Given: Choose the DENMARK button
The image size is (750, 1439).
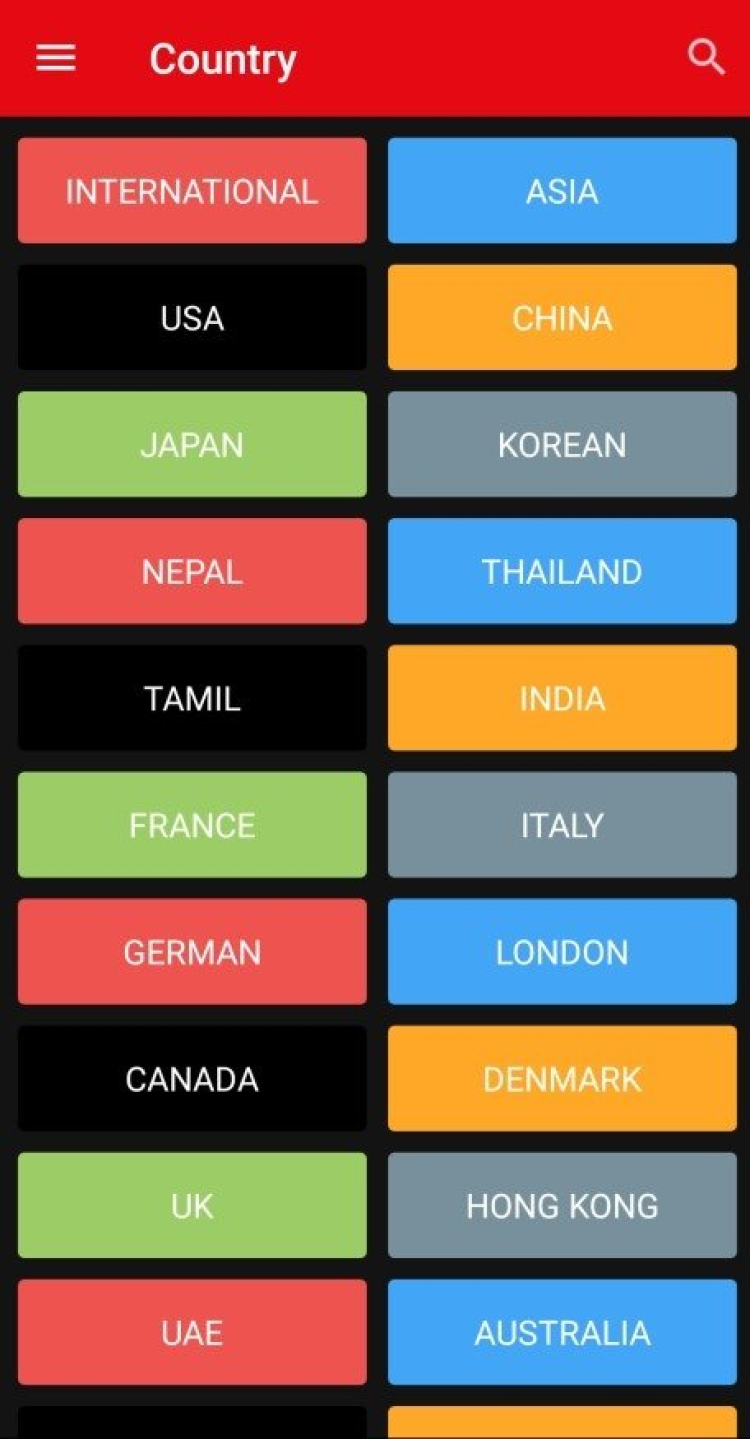Looking at the screenshot, I should point(562,1079).
